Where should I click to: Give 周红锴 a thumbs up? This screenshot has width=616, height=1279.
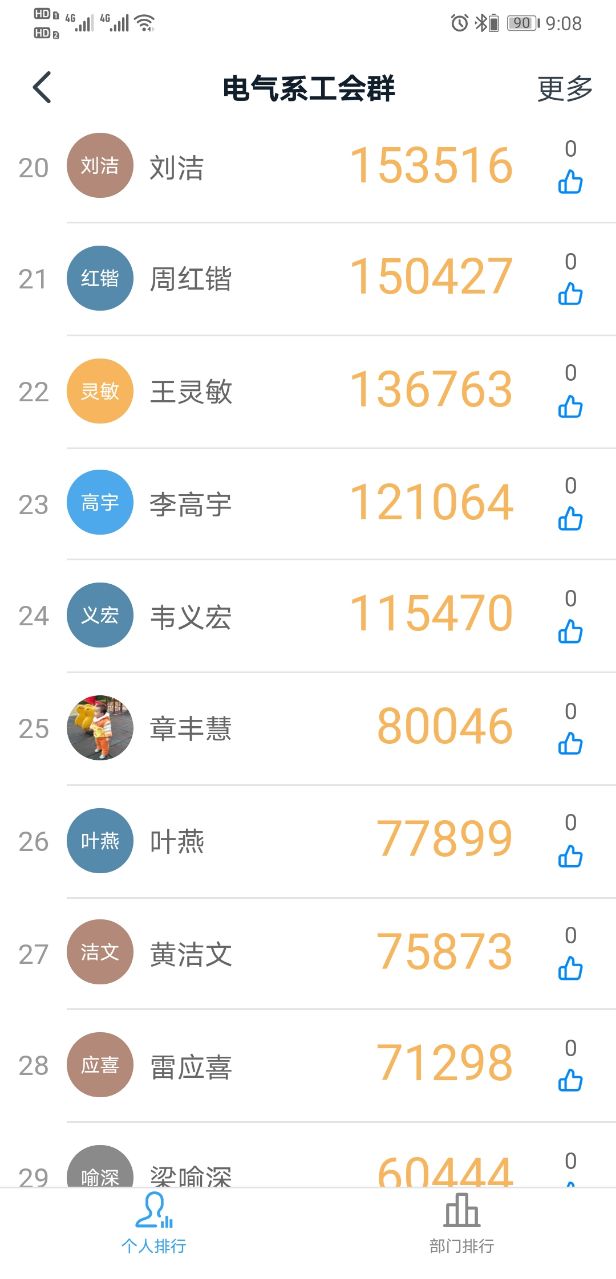pos(570,294)
